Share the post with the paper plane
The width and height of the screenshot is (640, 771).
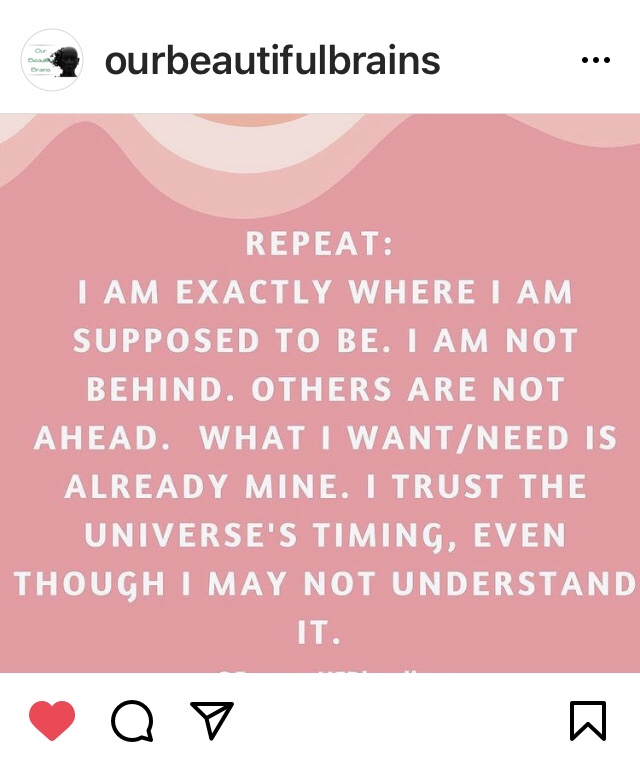(212, 720)
